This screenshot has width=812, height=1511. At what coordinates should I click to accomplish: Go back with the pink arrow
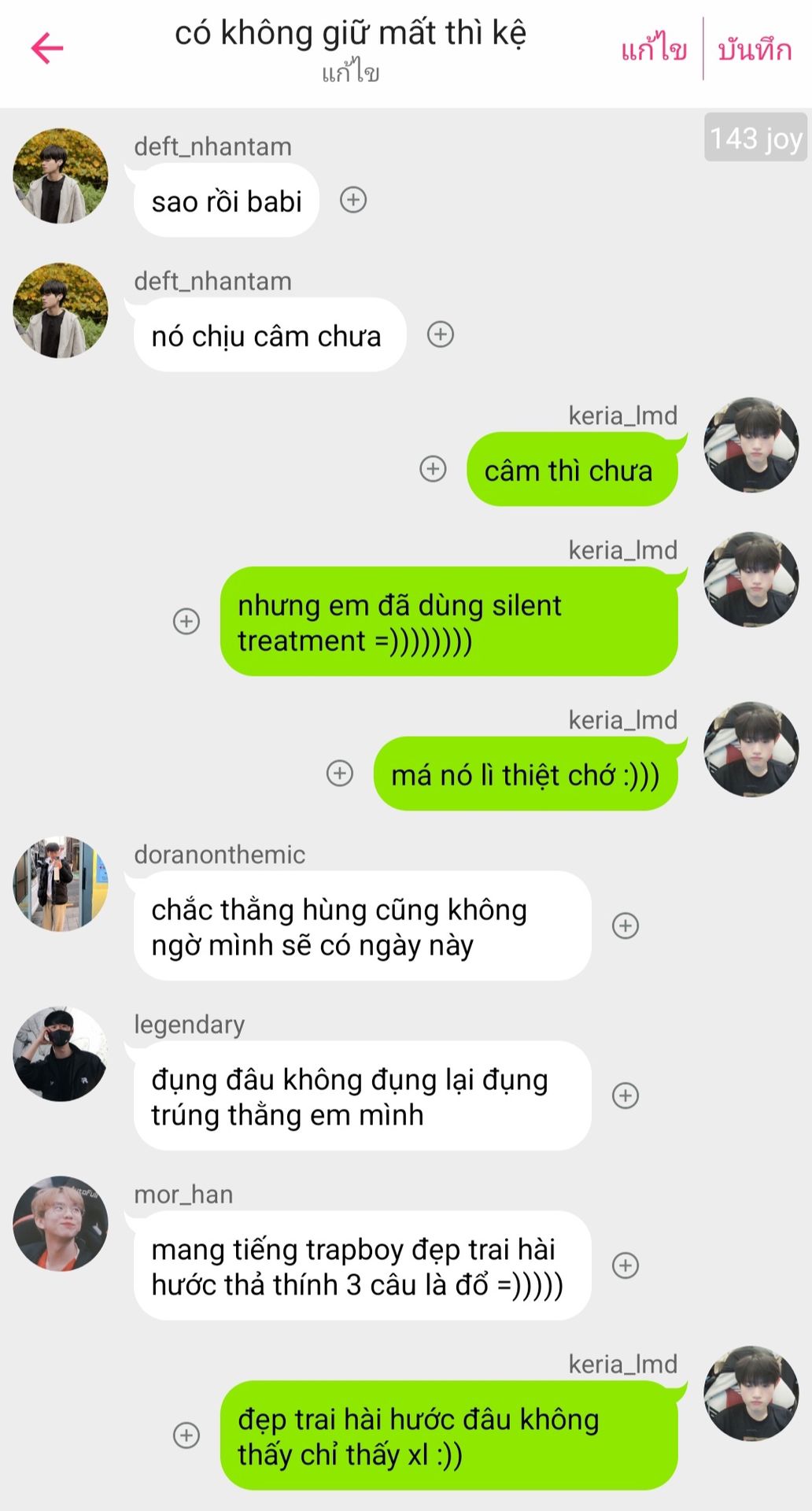click(x=47, y=49)
